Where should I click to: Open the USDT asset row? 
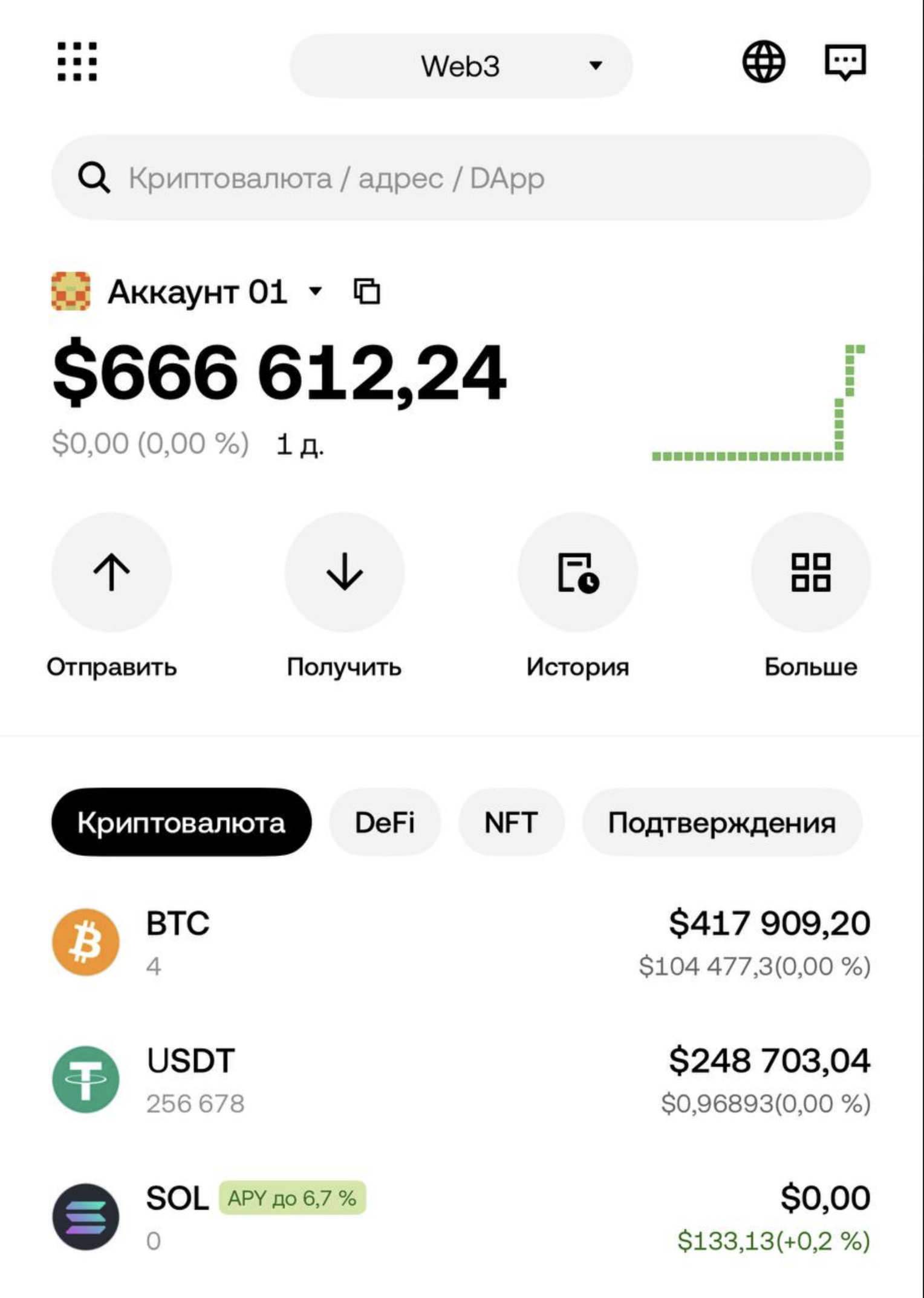pyautogui.click(x=461, y=1080)
